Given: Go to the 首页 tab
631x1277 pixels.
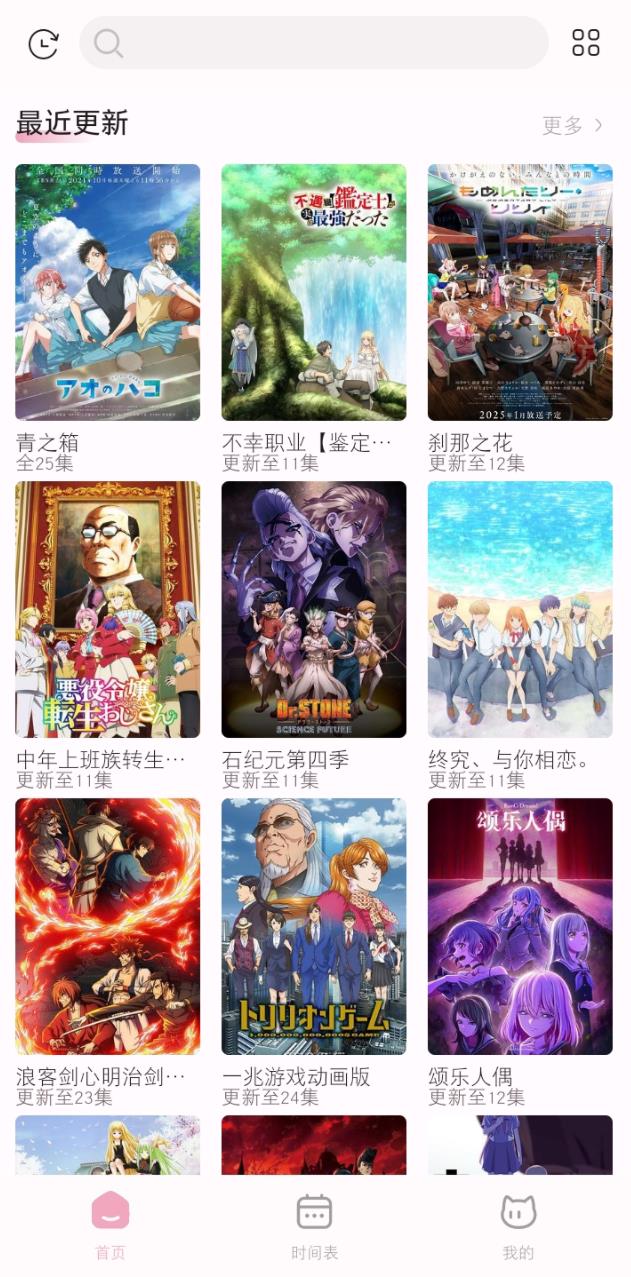Looking at the screenshot, I should coord(110,1226).
